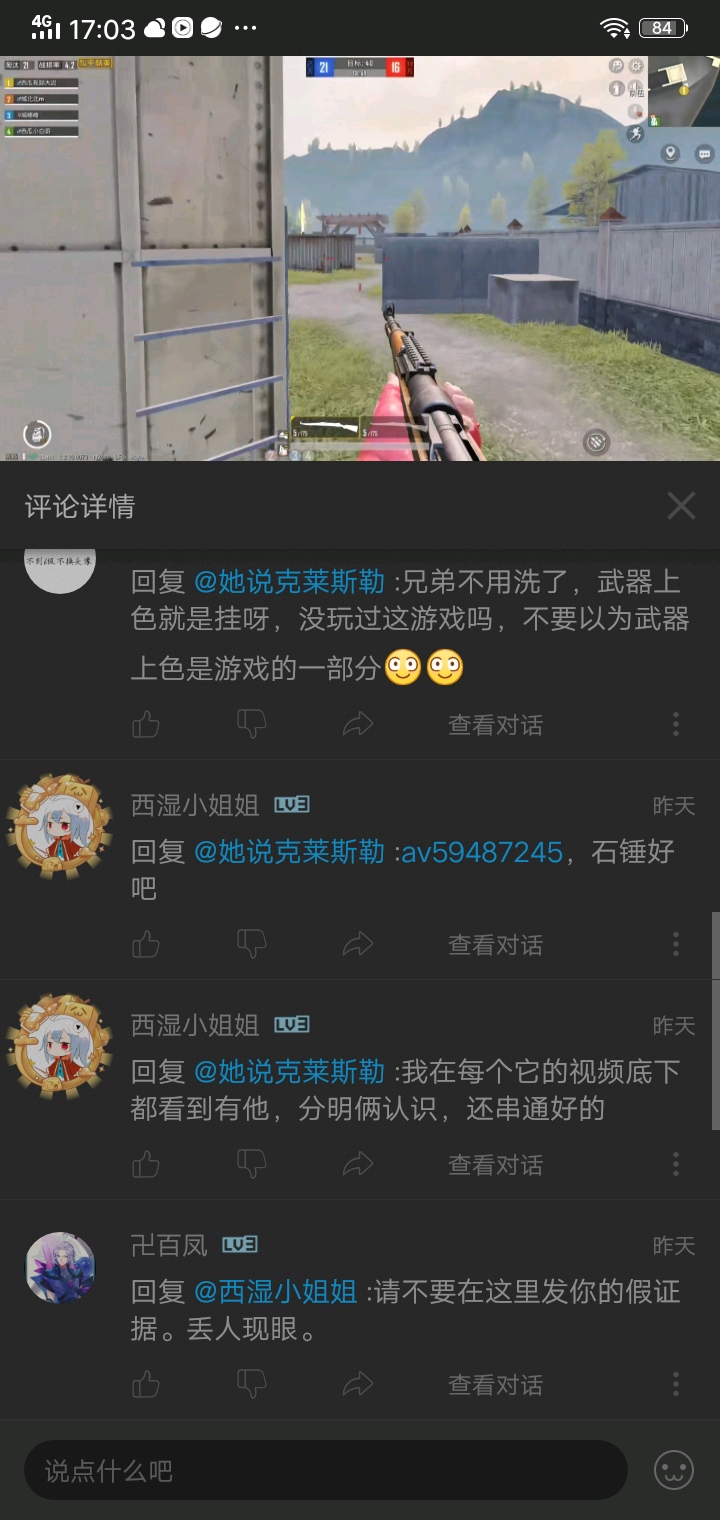The height and width of the screenshot is (1520, 720).
Task: Close the 评论详情 panel
Action: tap(681, 506)
